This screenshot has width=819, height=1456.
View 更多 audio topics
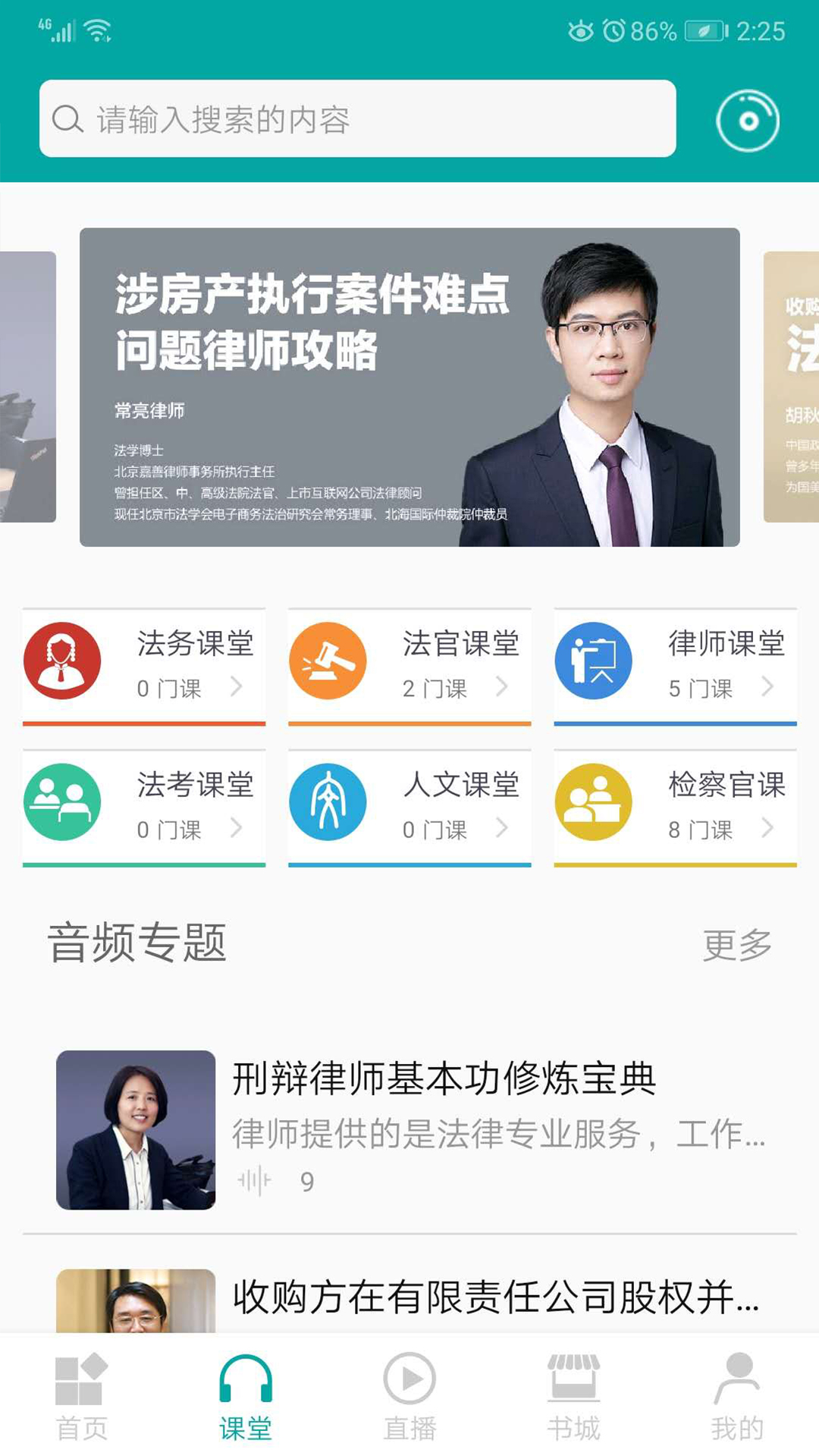pos(736,945)
